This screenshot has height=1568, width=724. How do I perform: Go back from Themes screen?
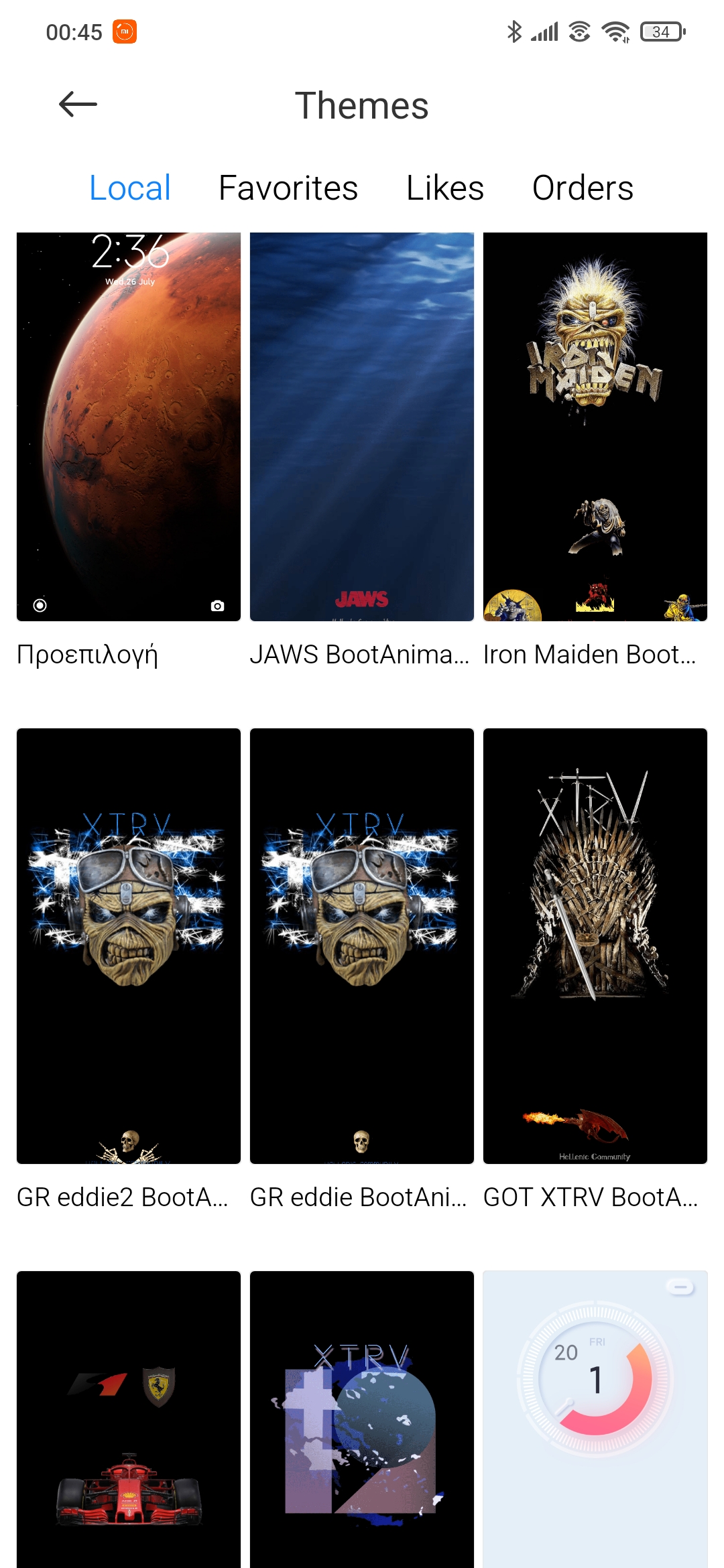(78, 105)
